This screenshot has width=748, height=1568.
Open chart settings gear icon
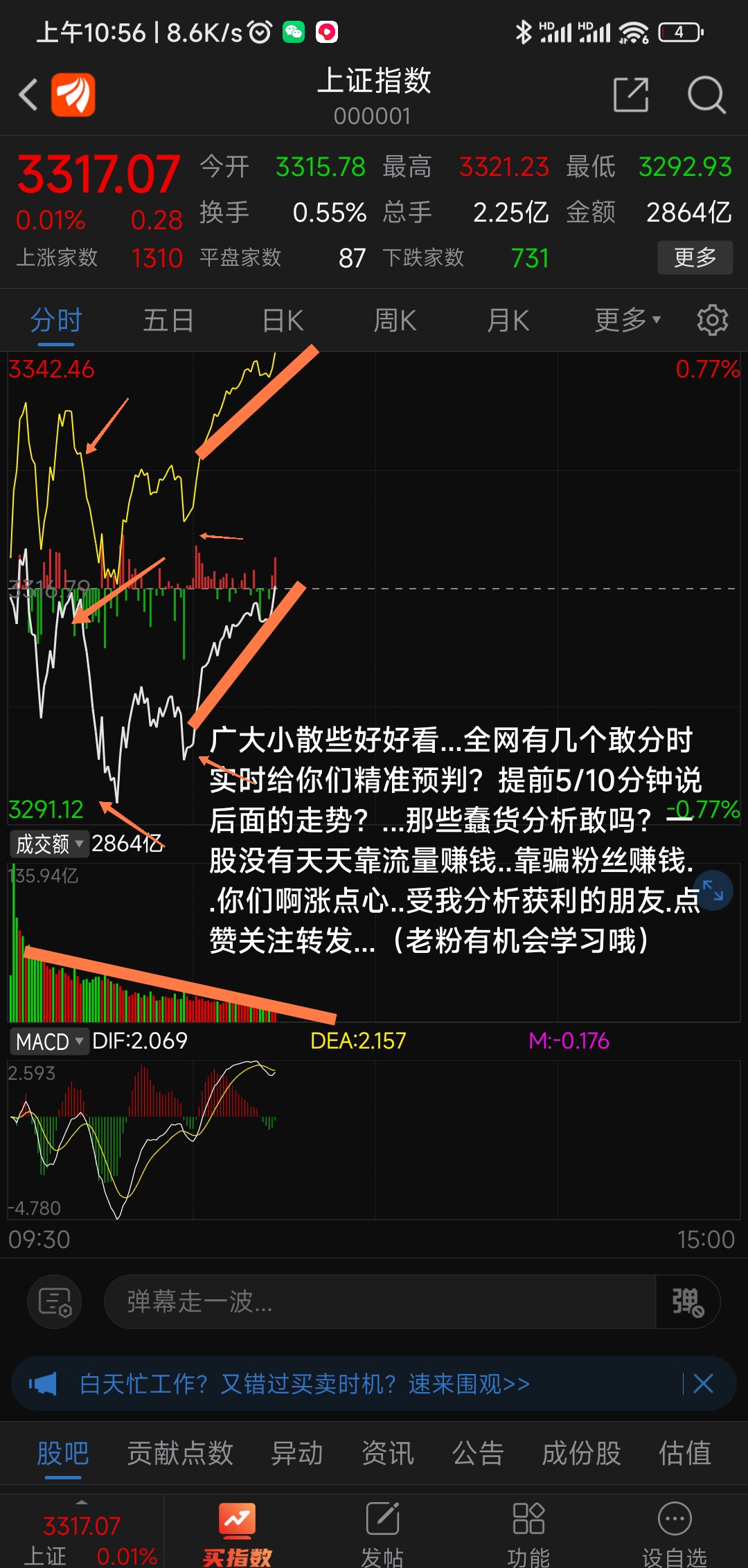[712, 321]
